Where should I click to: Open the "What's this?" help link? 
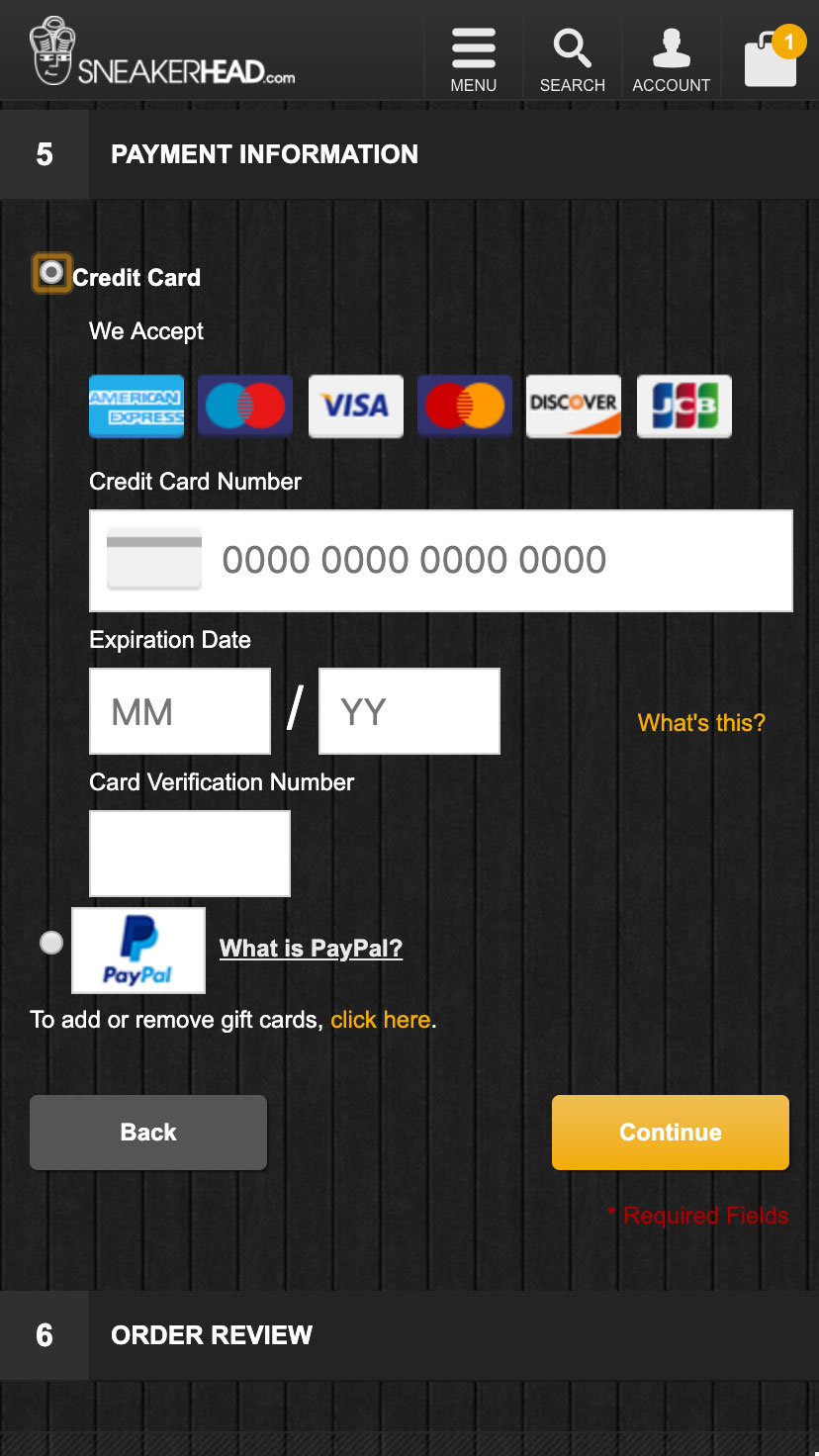point(701,723)
